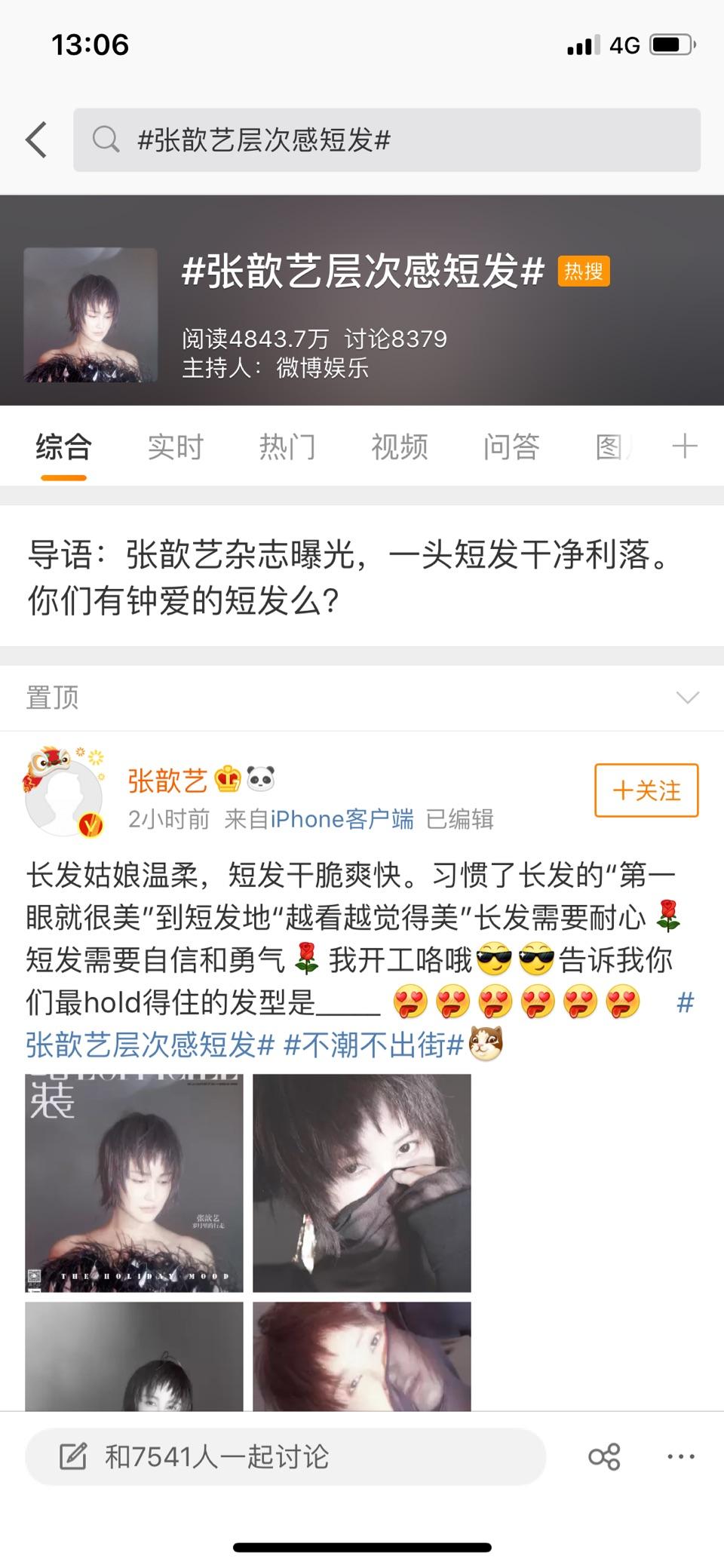View the magazine cover photo in the post
The image size is (724, 1568).
point(134,1183)
